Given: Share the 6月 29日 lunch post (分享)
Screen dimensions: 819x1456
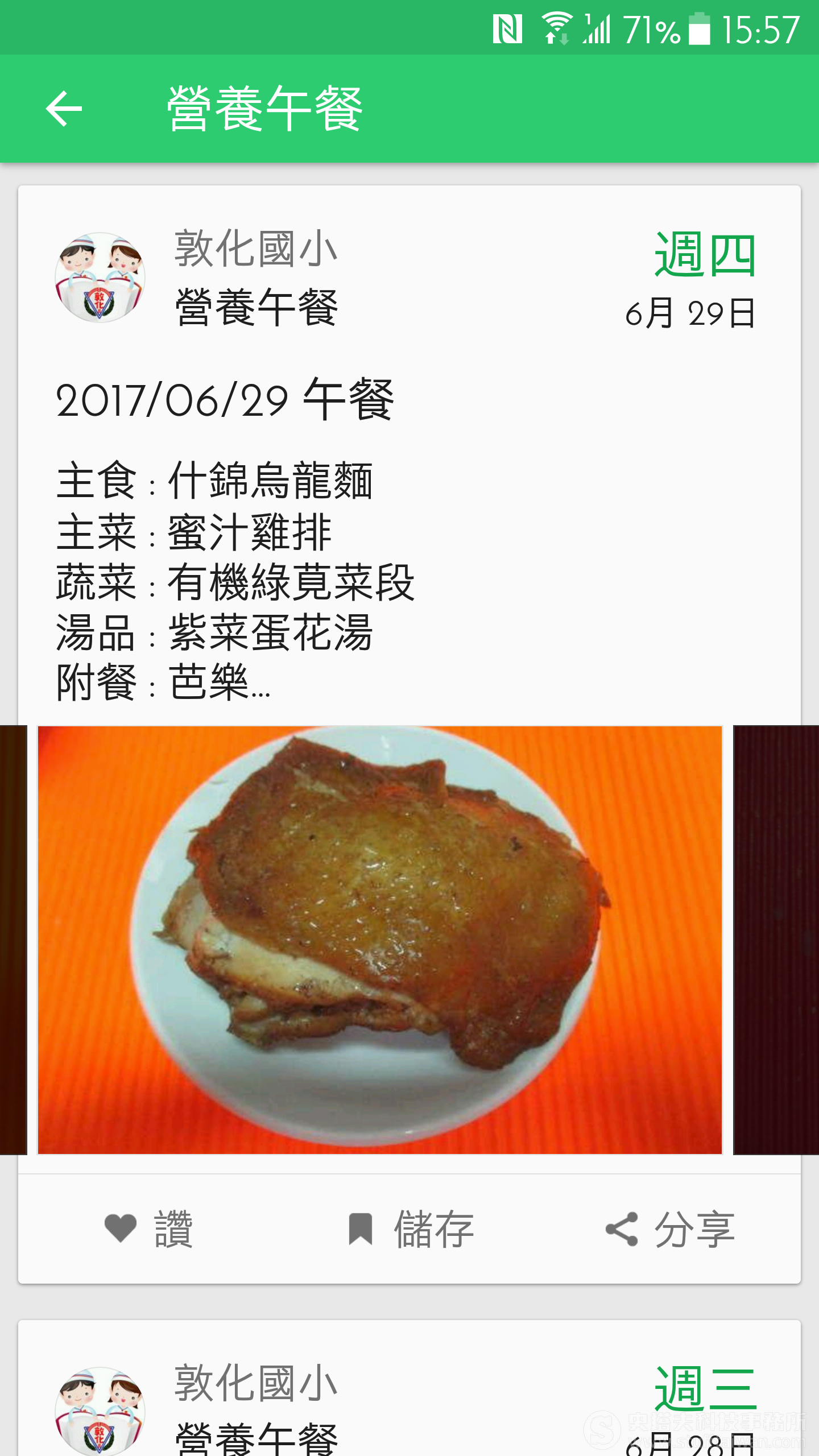Looking at the screenshot, I should tap(670, 1229).
